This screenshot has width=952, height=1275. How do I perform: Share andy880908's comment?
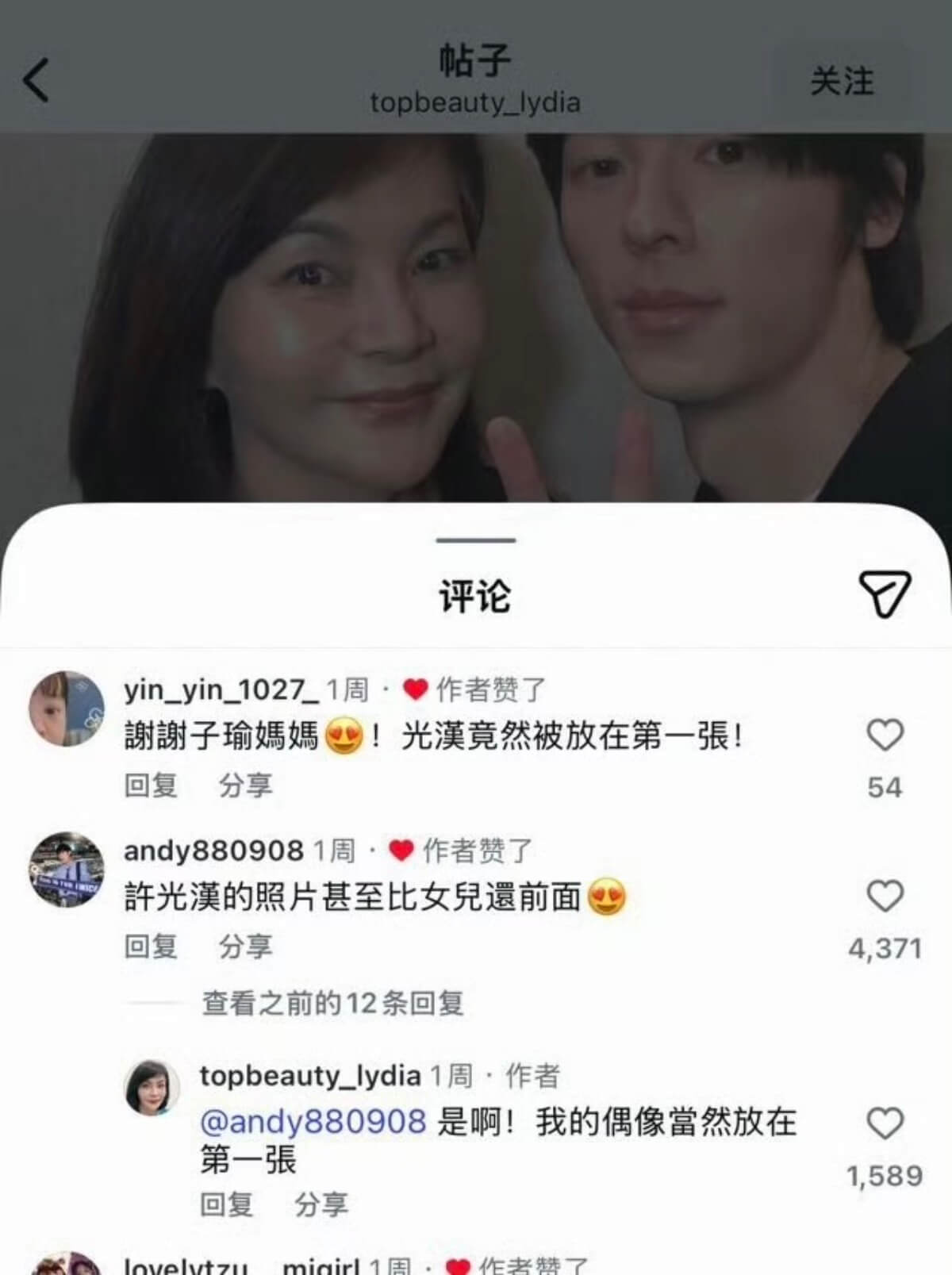click(x=245, y=946)
